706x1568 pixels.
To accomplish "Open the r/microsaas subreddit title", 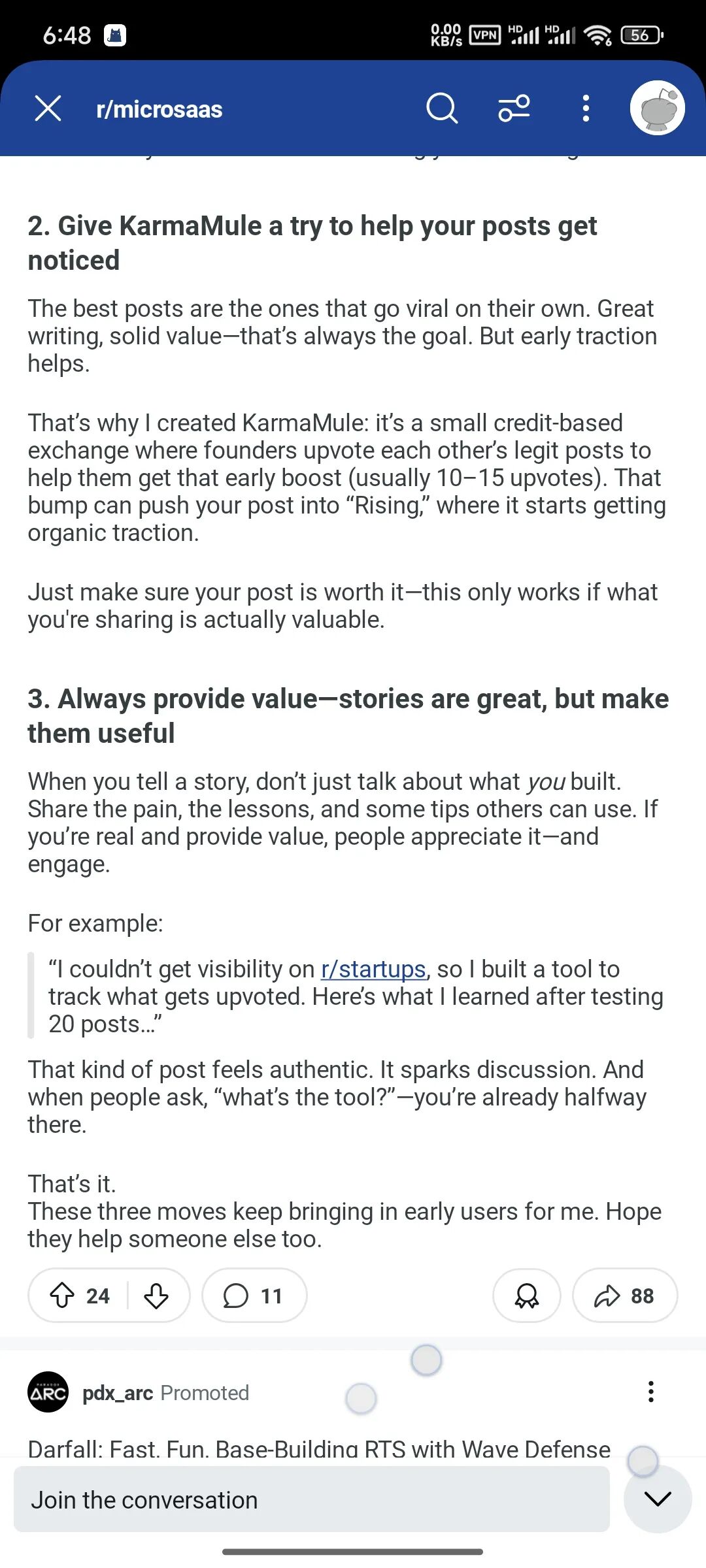I will point(159,109).
